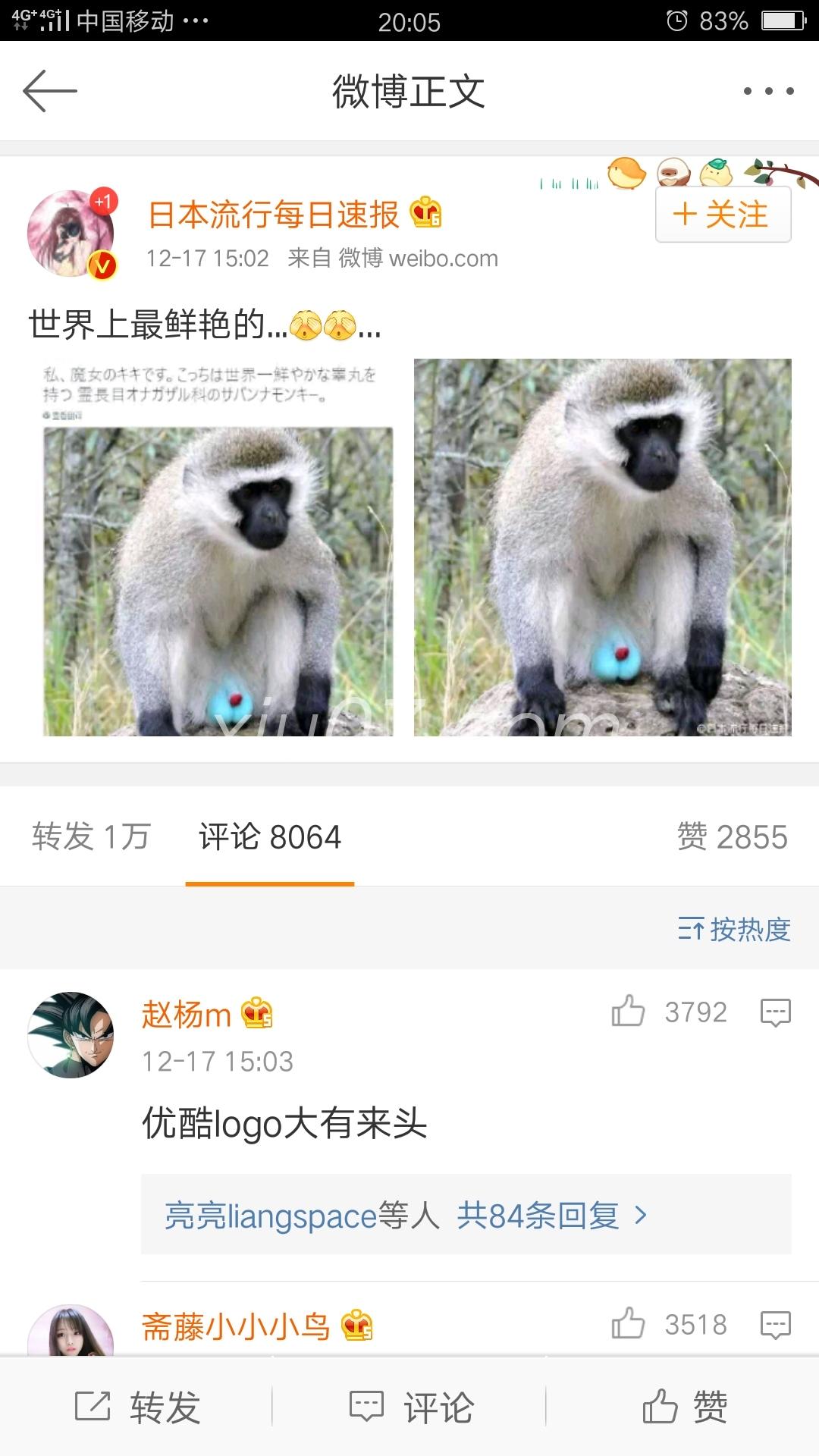Like 赵杨m's comment
The height and width of the screenshot is (1456, 819).
pos(669,1012)
